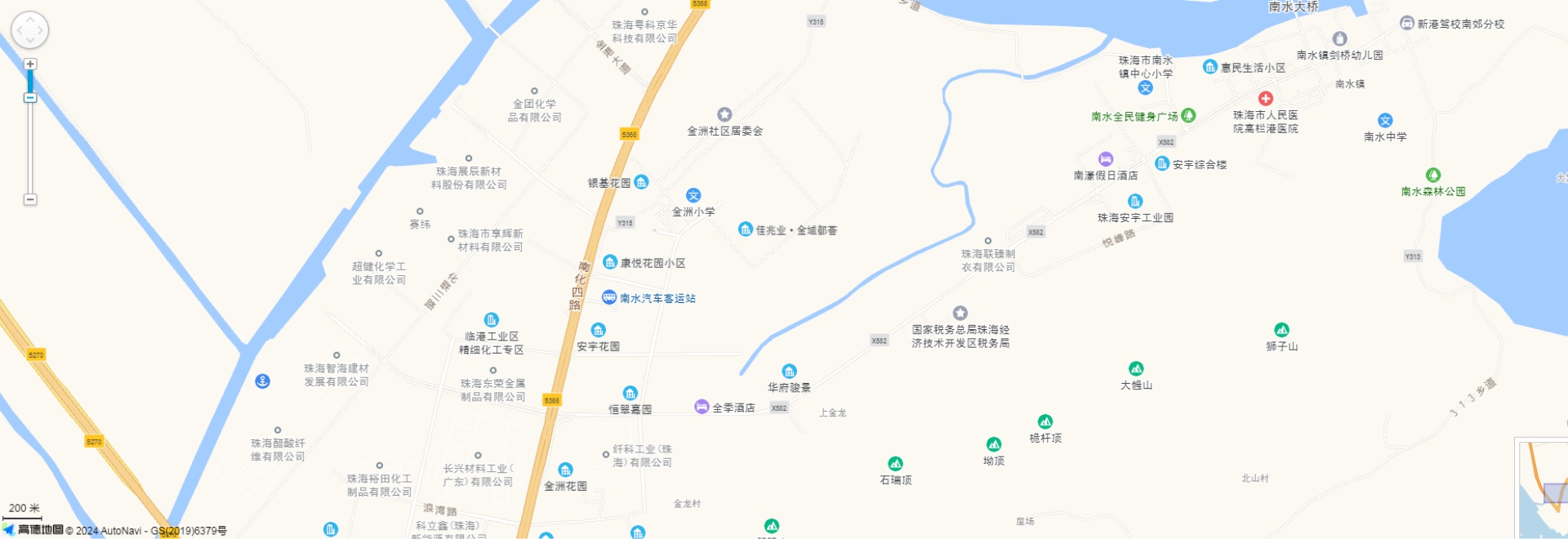Viewport: 1568px width, 539px height.
Task: Pan the map right with the right arrow
Action: point(42,30)
